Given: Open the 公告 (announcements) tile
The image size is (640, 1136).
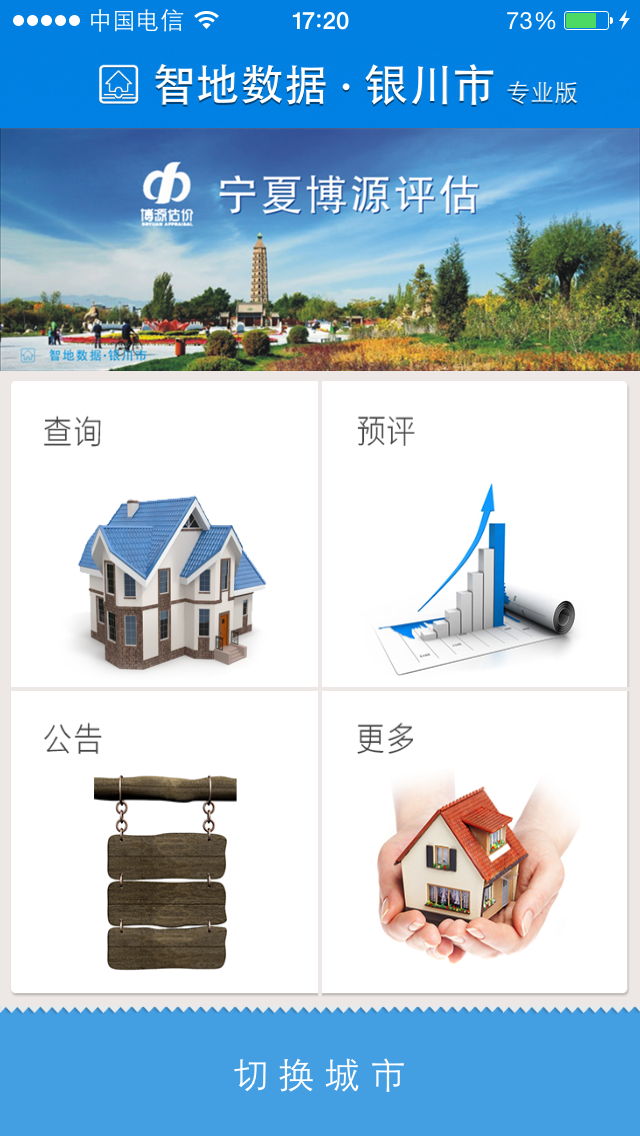Looking at the screenshot, I should pyautogui.click(x=165, y=842).
